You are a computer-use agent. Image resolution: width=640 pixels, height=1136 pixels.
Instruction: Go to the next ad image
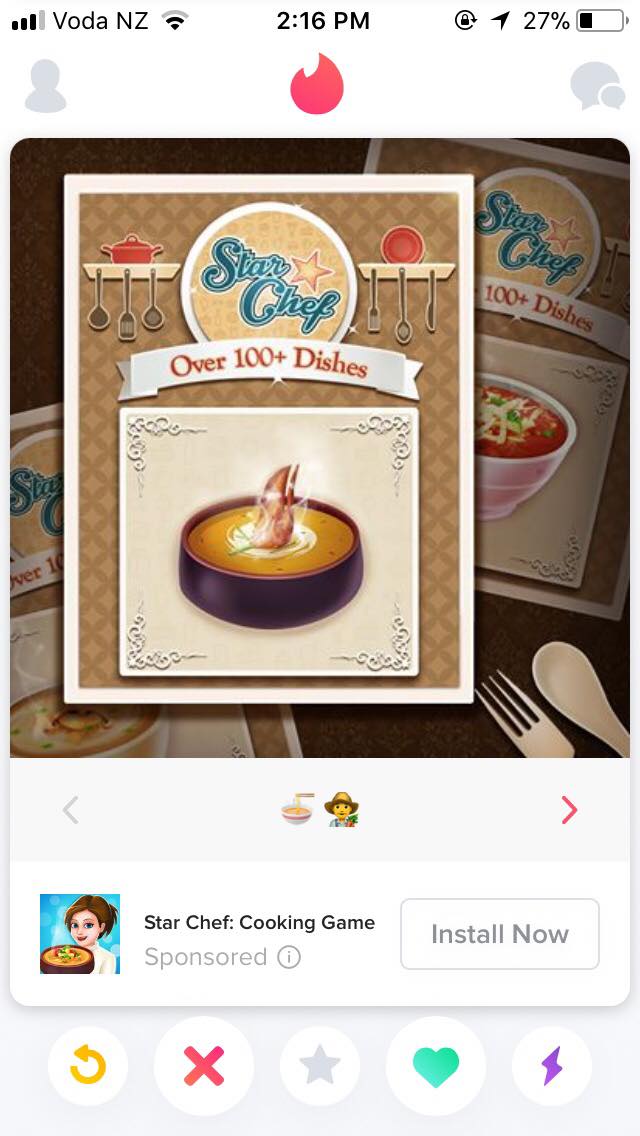tap(569, 809)
